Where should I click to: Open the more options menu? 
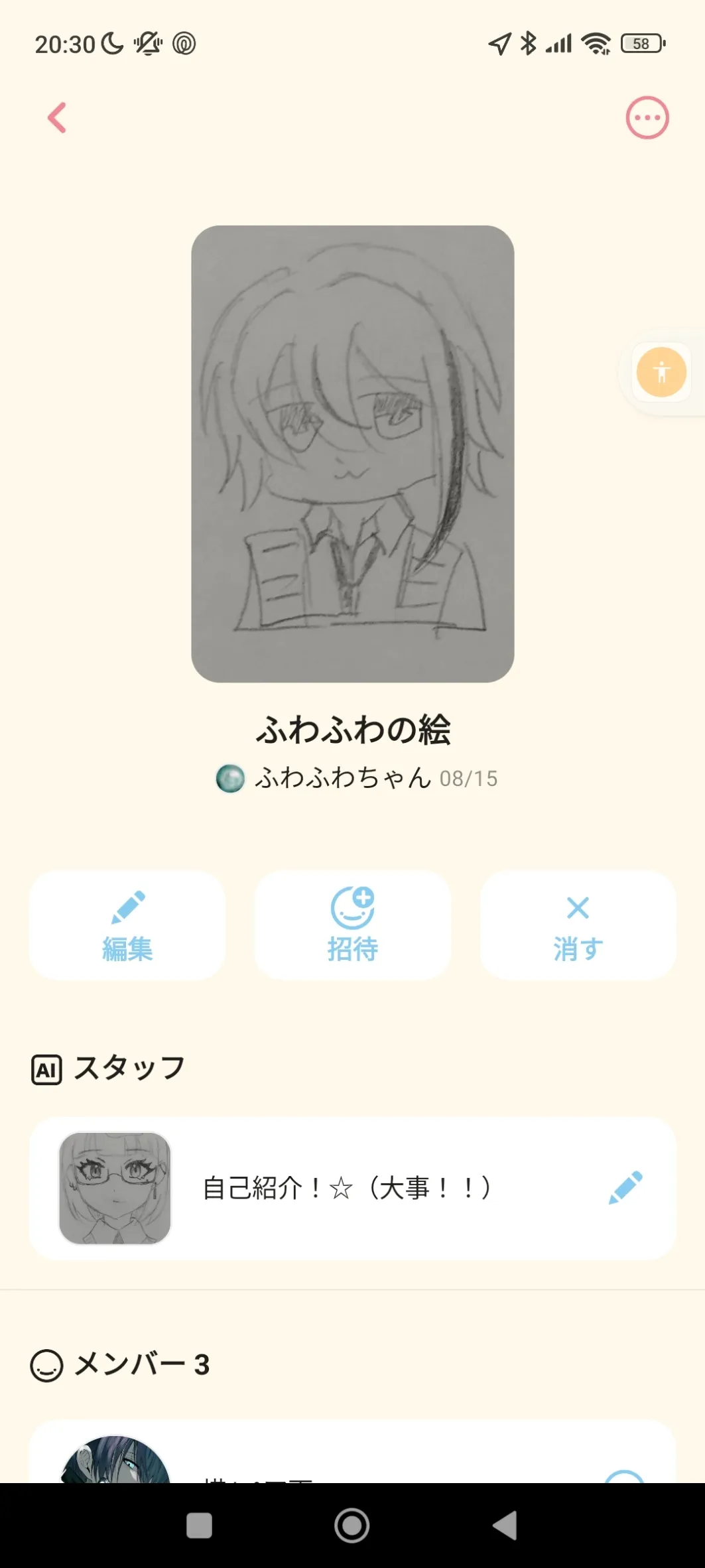pos(647,118)
